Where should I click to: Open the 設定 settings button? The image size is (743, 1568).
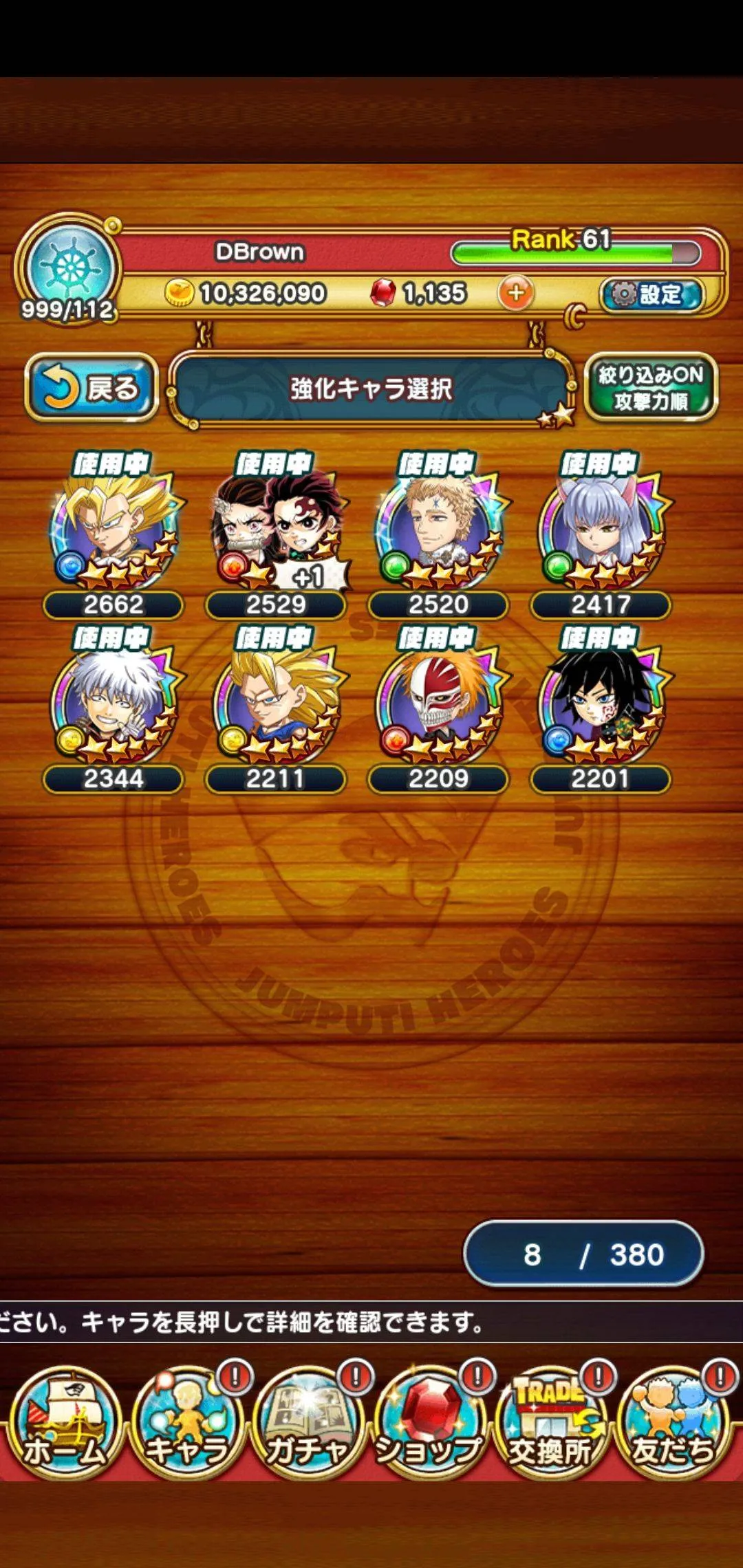tap(651, 294)
